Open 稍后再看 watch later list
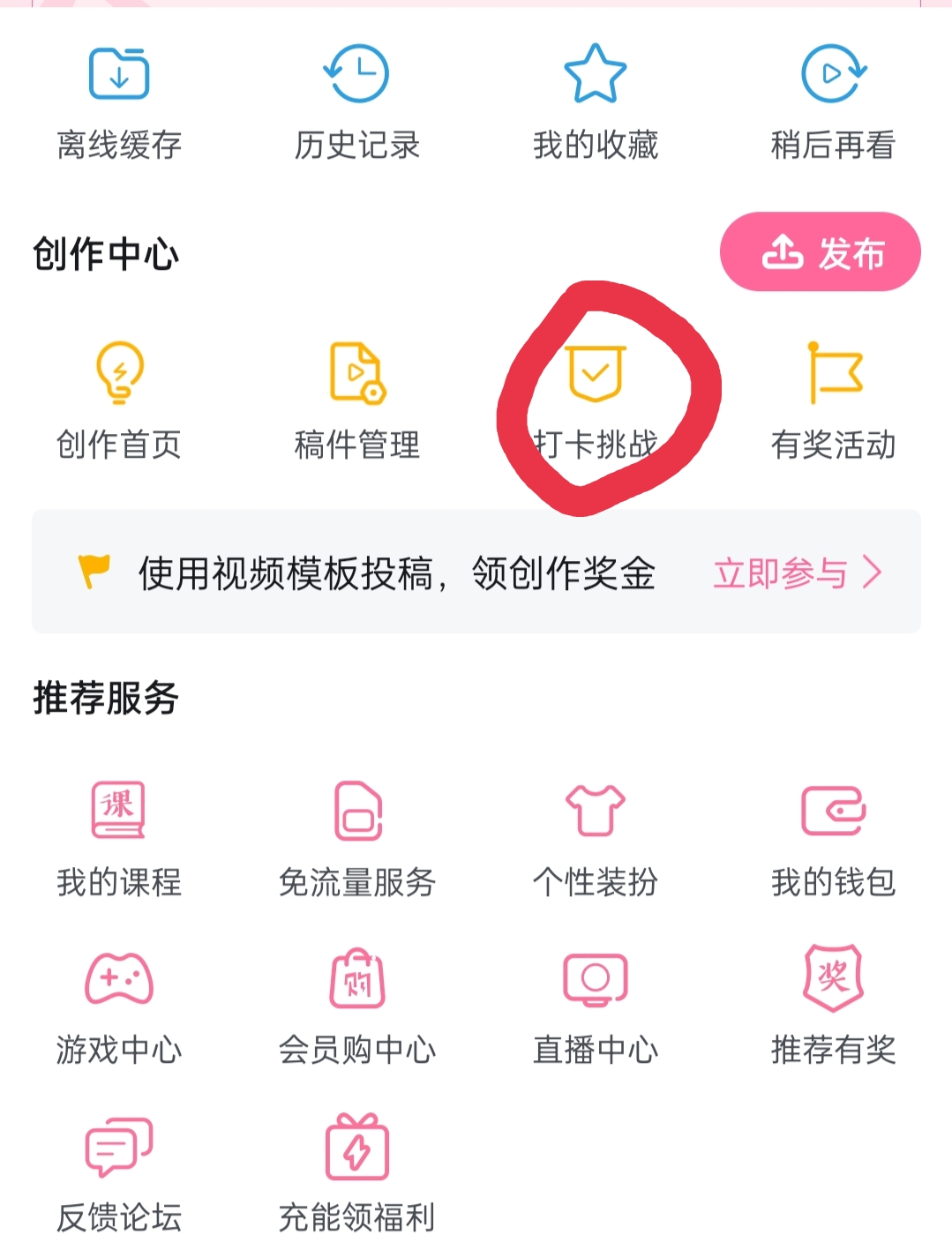Image resolution: width=952 pixels, height=1257 pixels. pyautogui.click(x=833, y=101)
